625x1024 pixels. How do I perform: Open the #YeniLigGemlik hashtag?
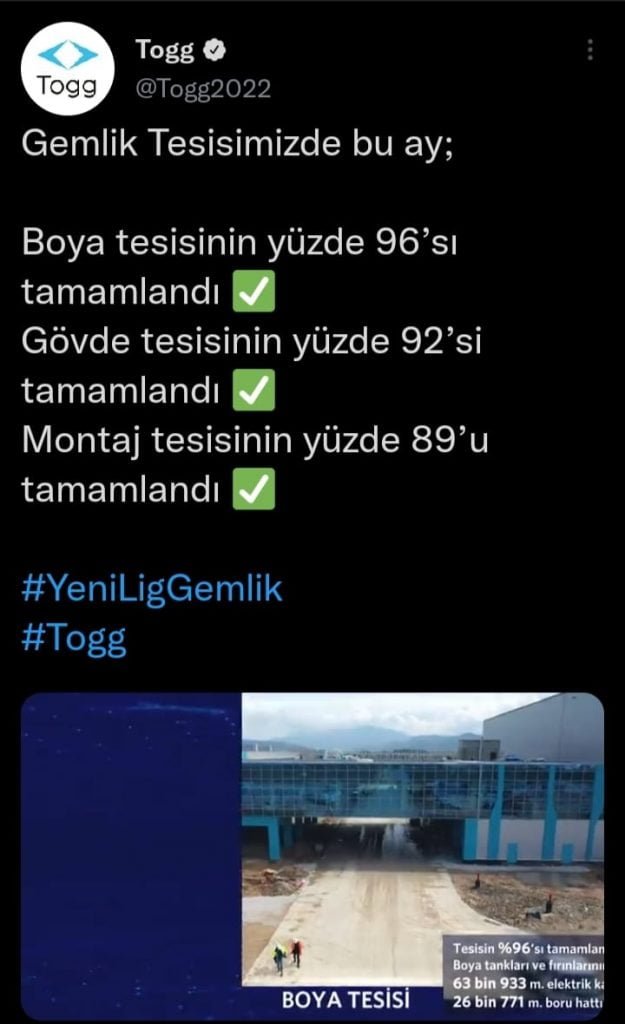pyautogui.click(x=152, y=589)
